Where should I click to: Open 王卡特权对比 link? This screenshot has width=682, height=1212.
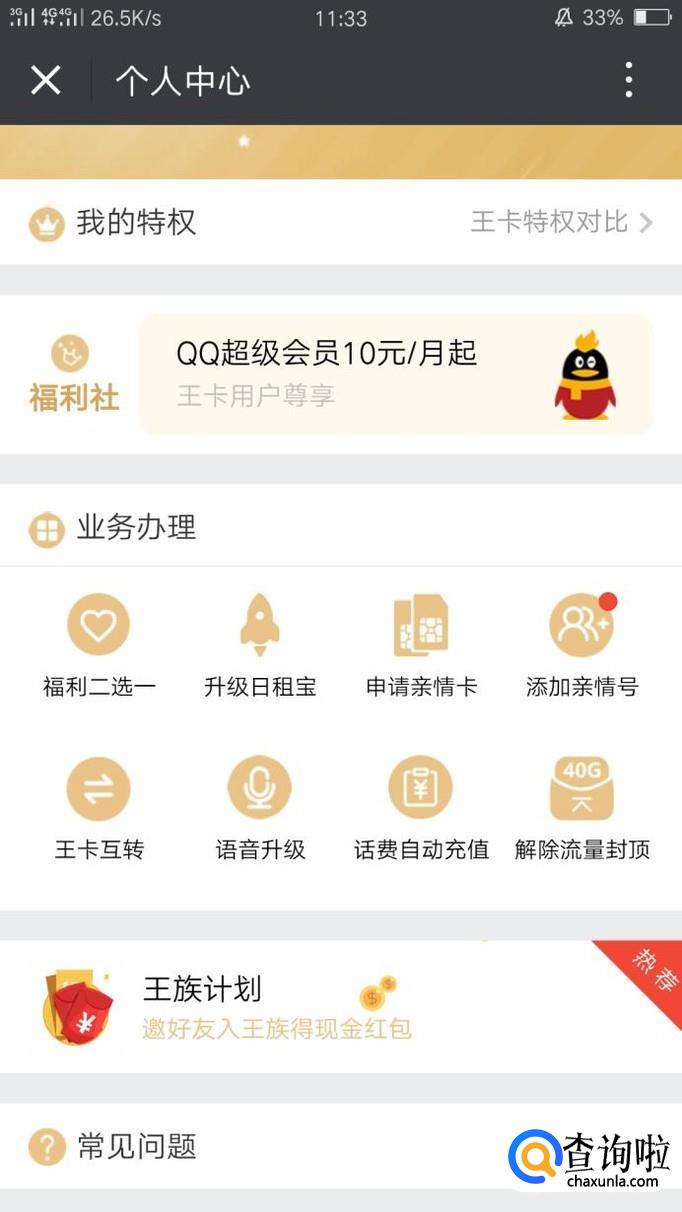[561, 222]
